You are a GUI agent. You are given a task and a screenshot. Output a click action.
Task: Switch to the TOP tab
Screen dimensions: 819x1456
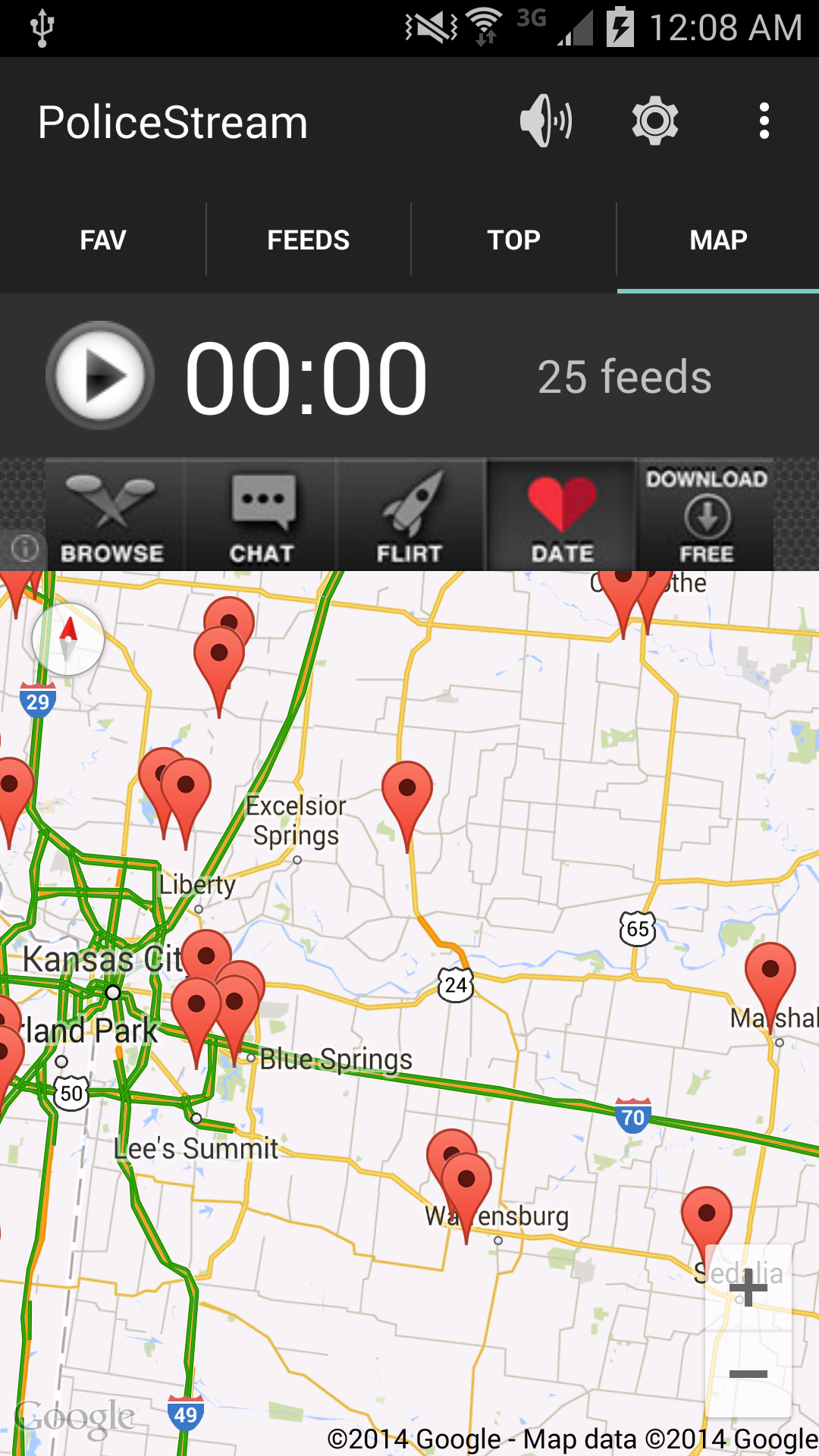513,240
